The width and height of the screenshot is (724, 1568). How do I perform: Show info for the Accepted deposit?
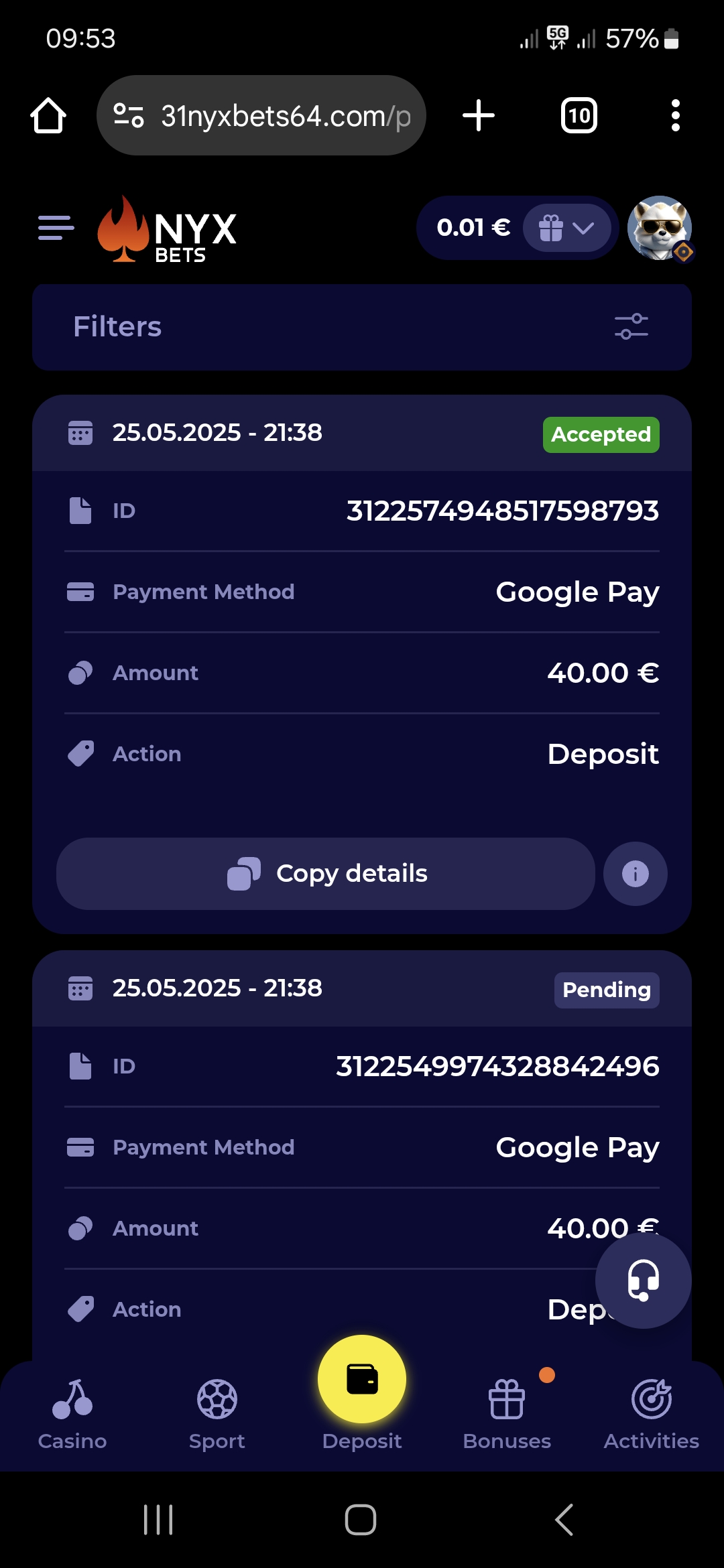[635, 874]
